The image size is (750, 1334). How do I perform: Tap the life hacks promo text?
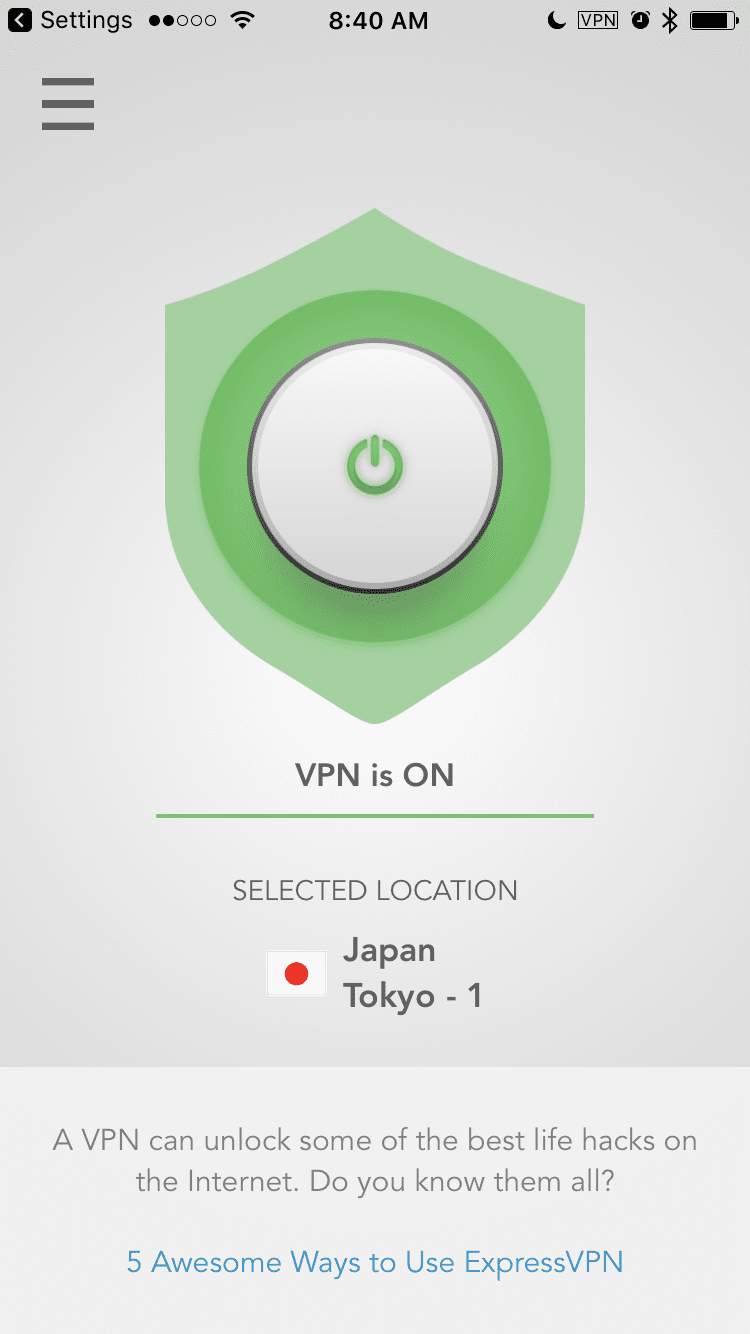(x=375, y=1160)
